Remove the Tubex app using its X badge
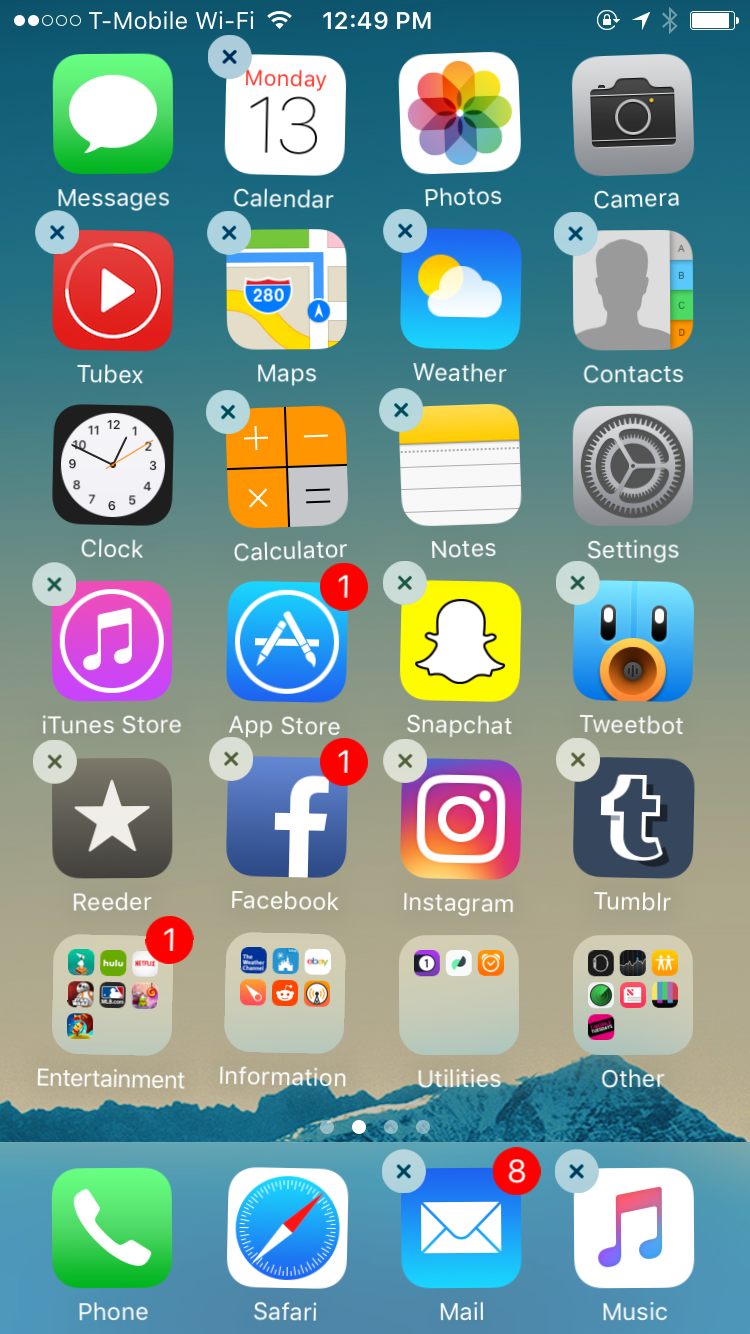750x1334 pixels. pyautogui.click(x=57, y=234)
